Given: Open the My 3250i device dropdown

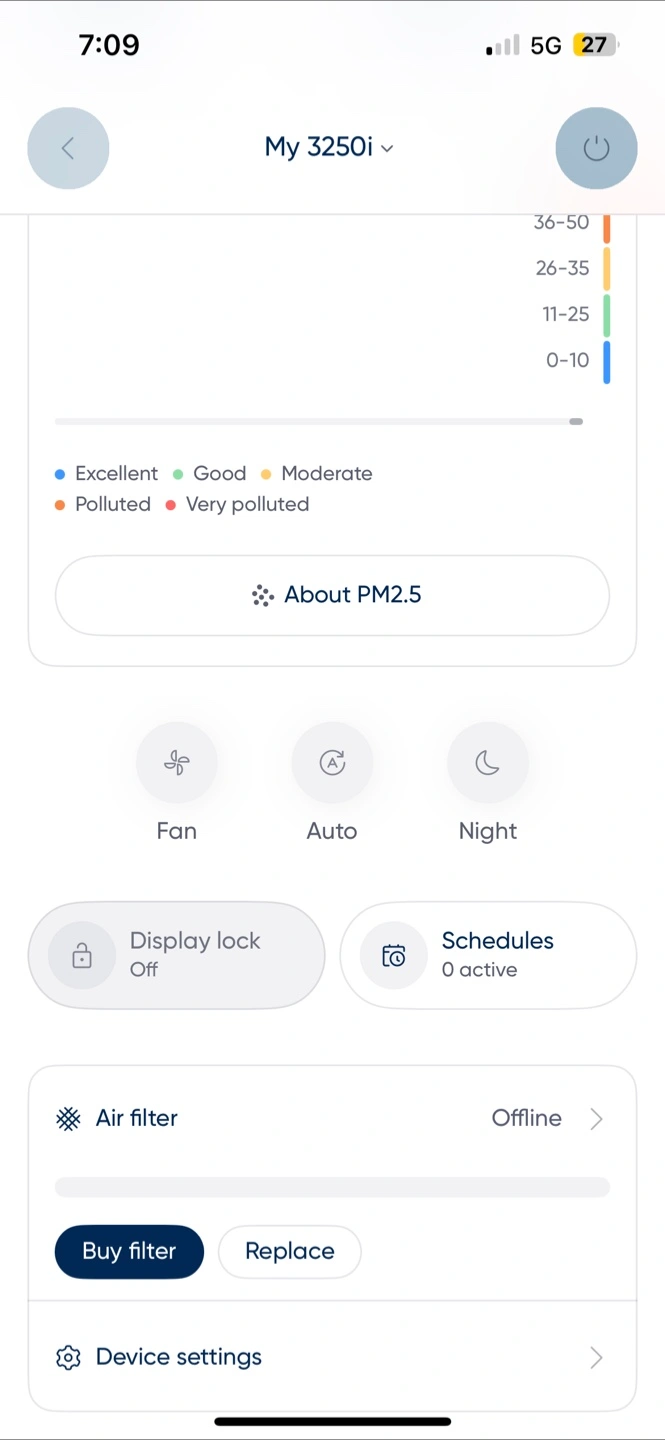Looking at the screenshot, I should pos(329,147).
